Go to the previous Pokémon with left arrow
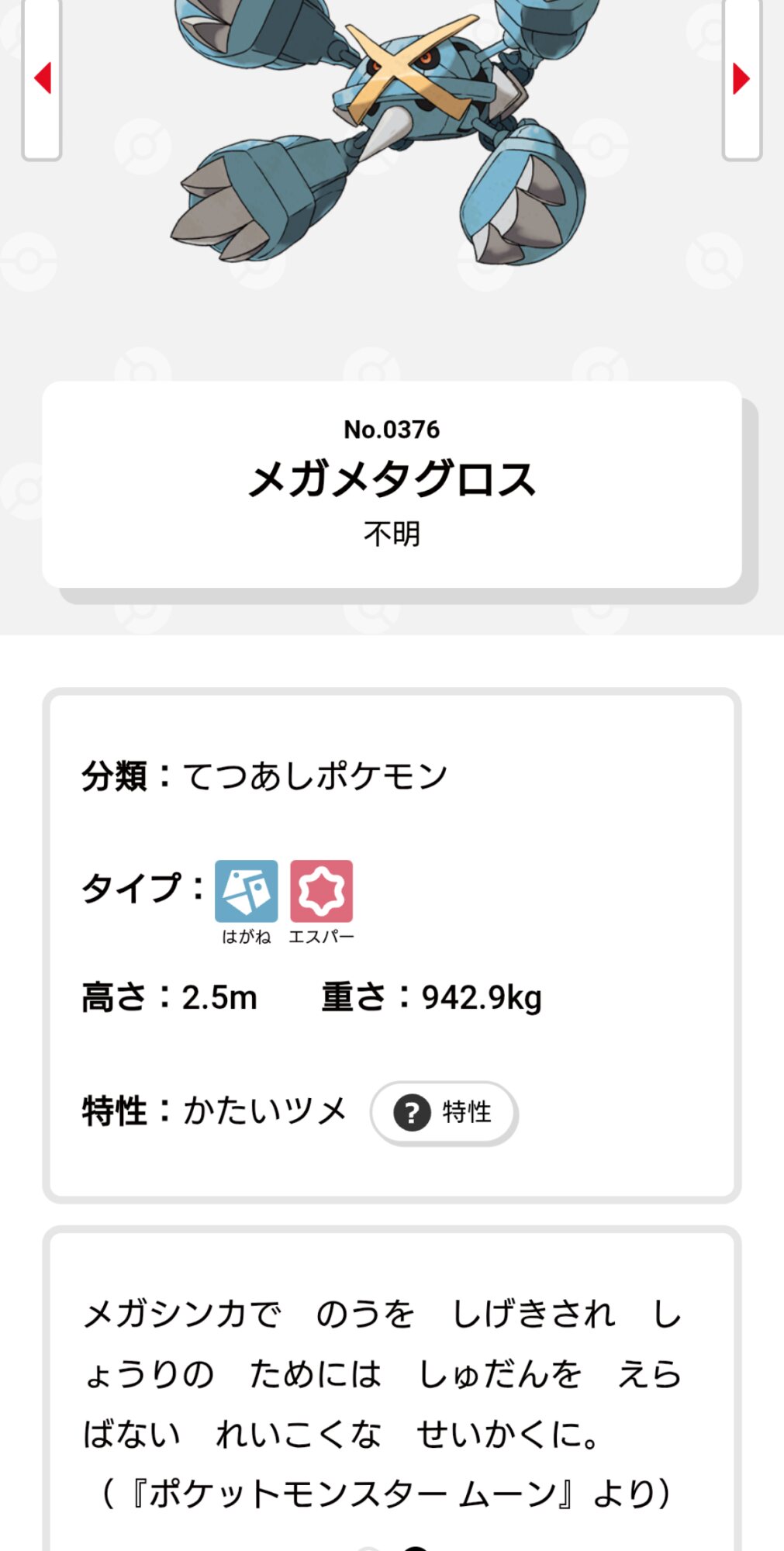Screen dimensions: 784x1551 42,78
